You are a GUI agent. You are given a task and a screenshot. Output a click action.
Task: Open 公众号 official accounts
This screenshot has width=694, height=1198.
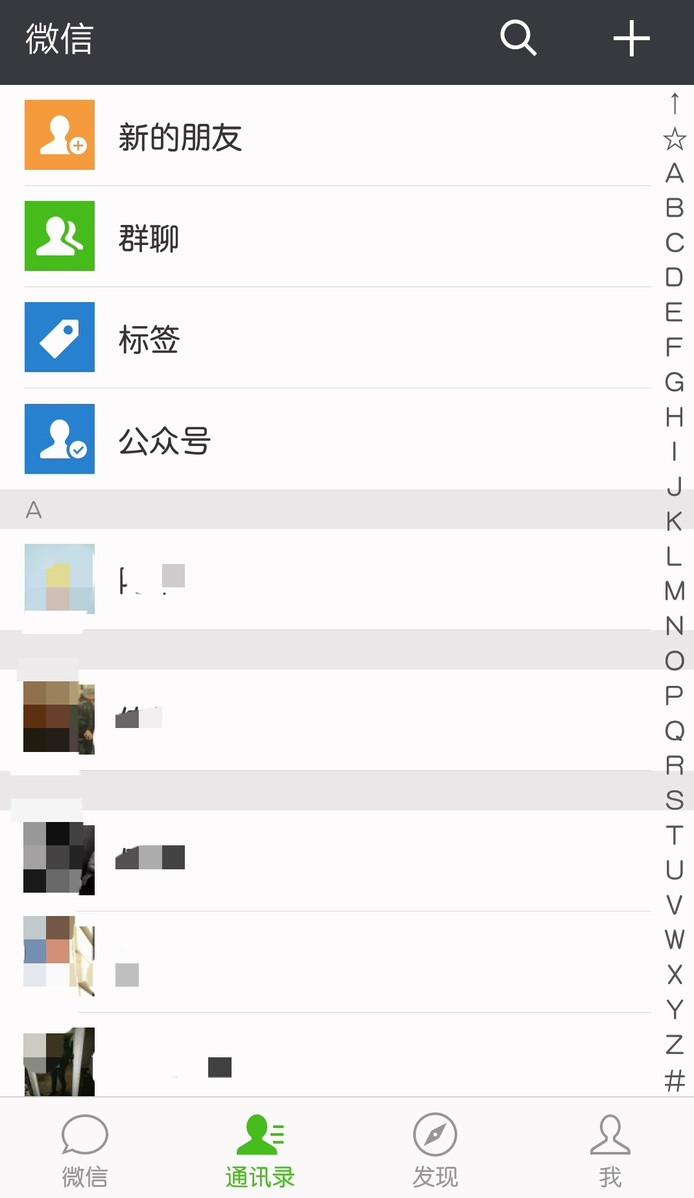[x=337, y=439]
